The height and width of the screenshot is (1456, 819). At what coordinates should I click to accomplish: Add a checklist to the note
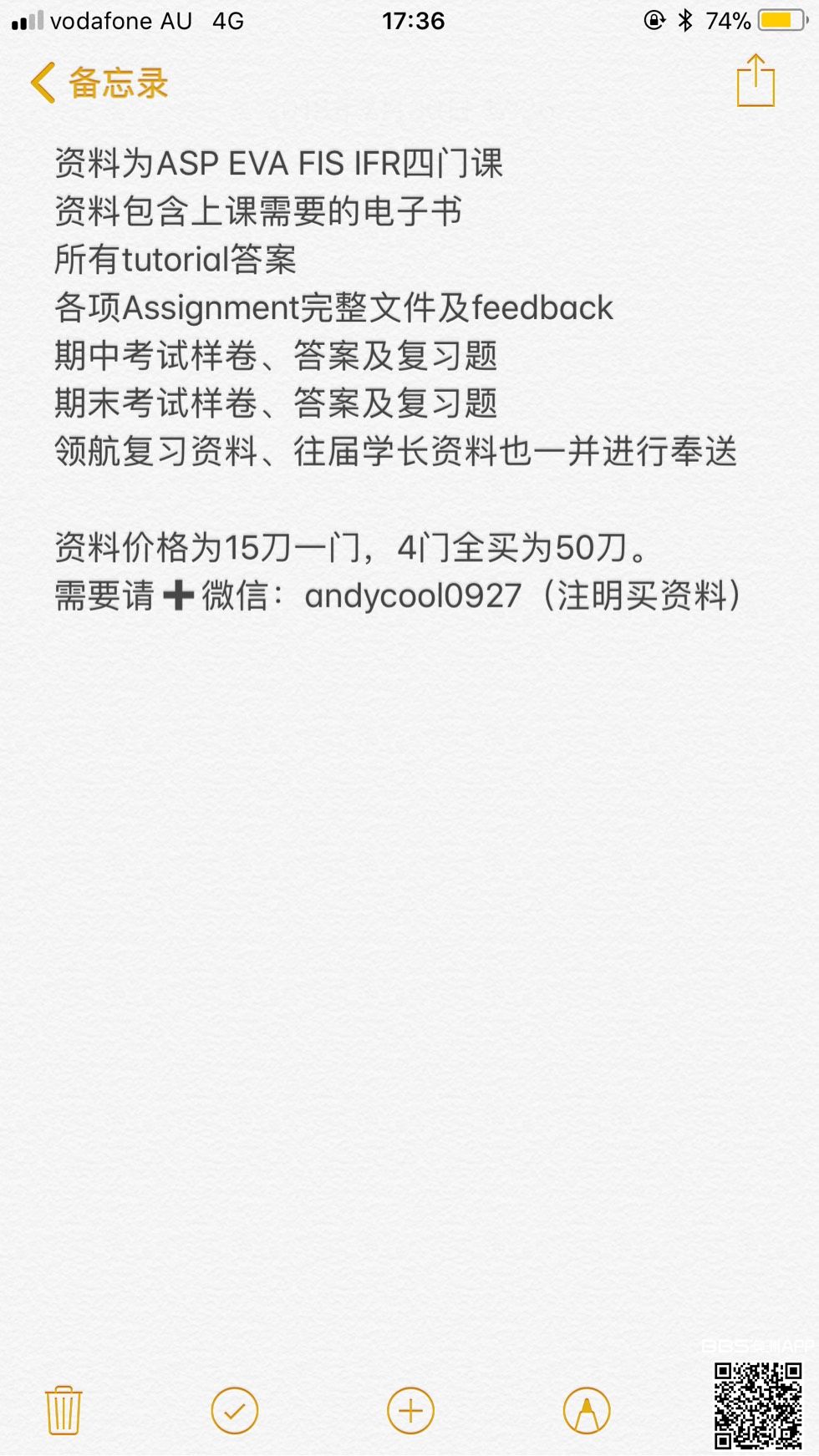tap(235, 1410)
